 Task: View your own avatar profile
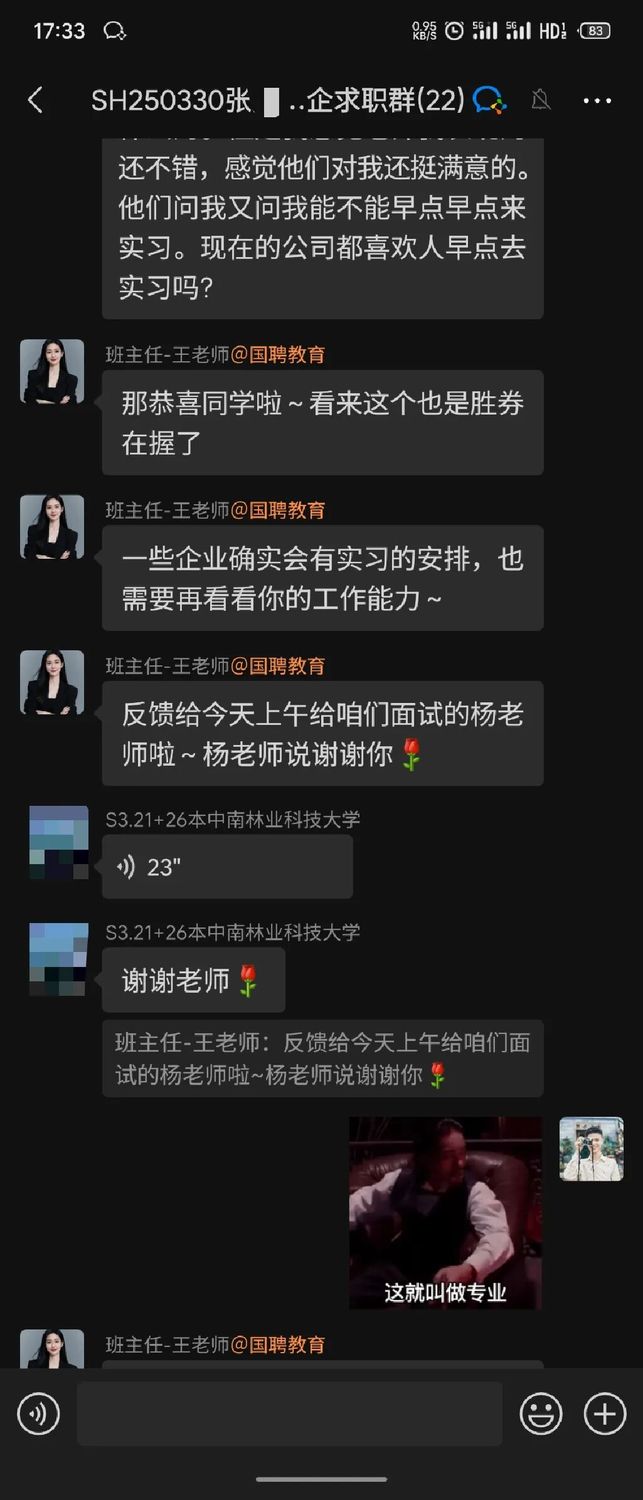point(591,1149)
